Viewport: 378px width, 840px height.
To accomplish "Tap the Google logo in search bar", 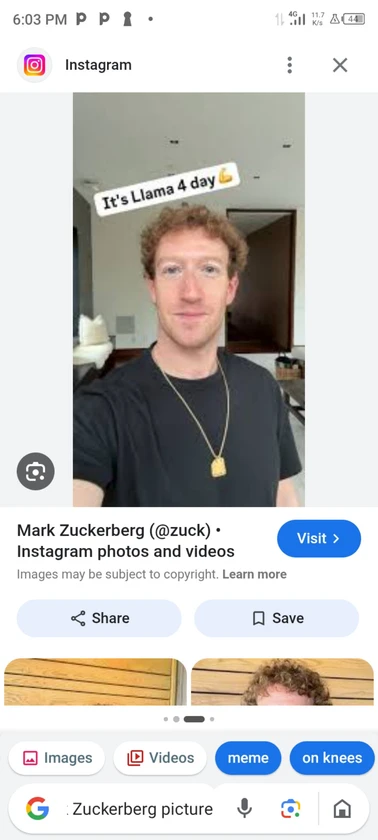I will [x=37, y=808].
